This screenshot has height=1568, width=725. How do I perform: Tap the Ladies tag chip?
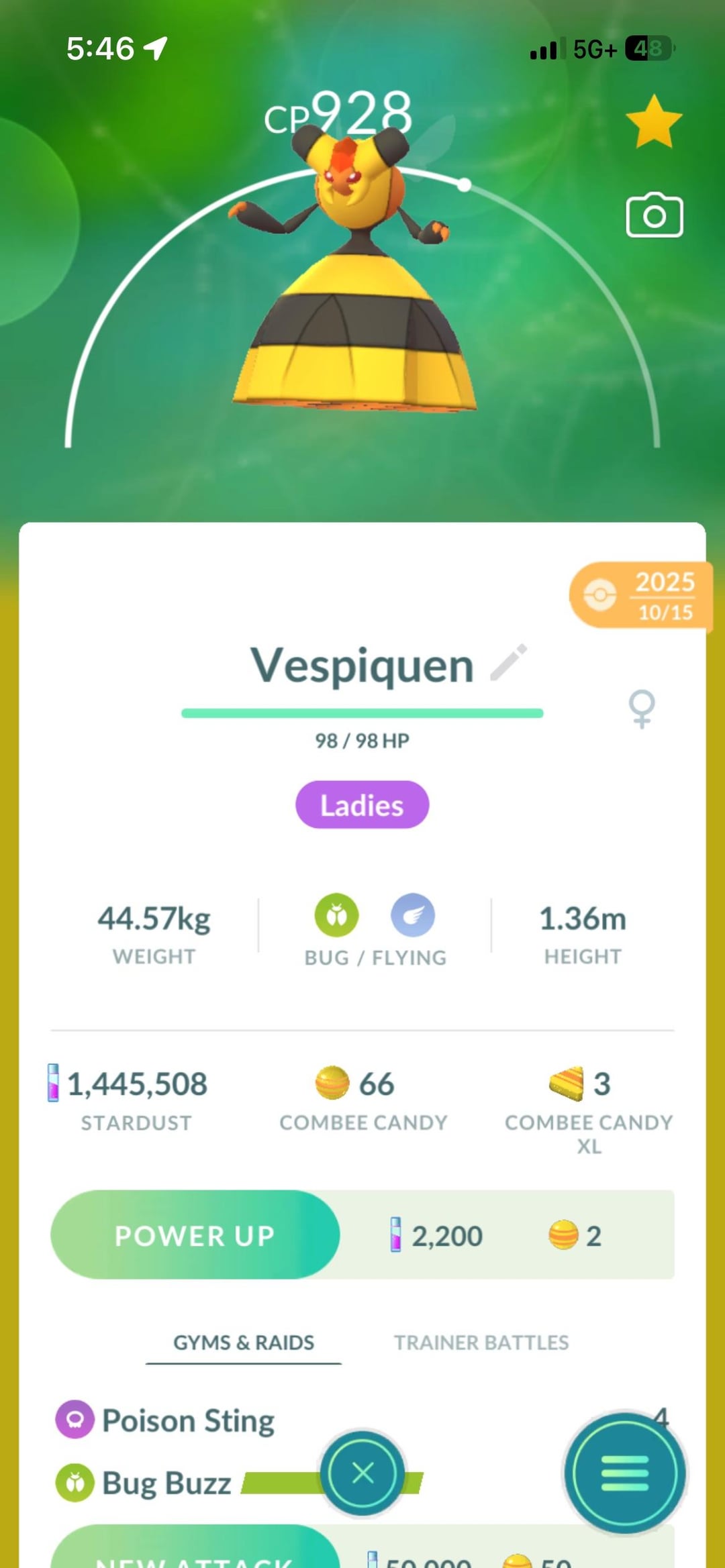coord(362,804)
